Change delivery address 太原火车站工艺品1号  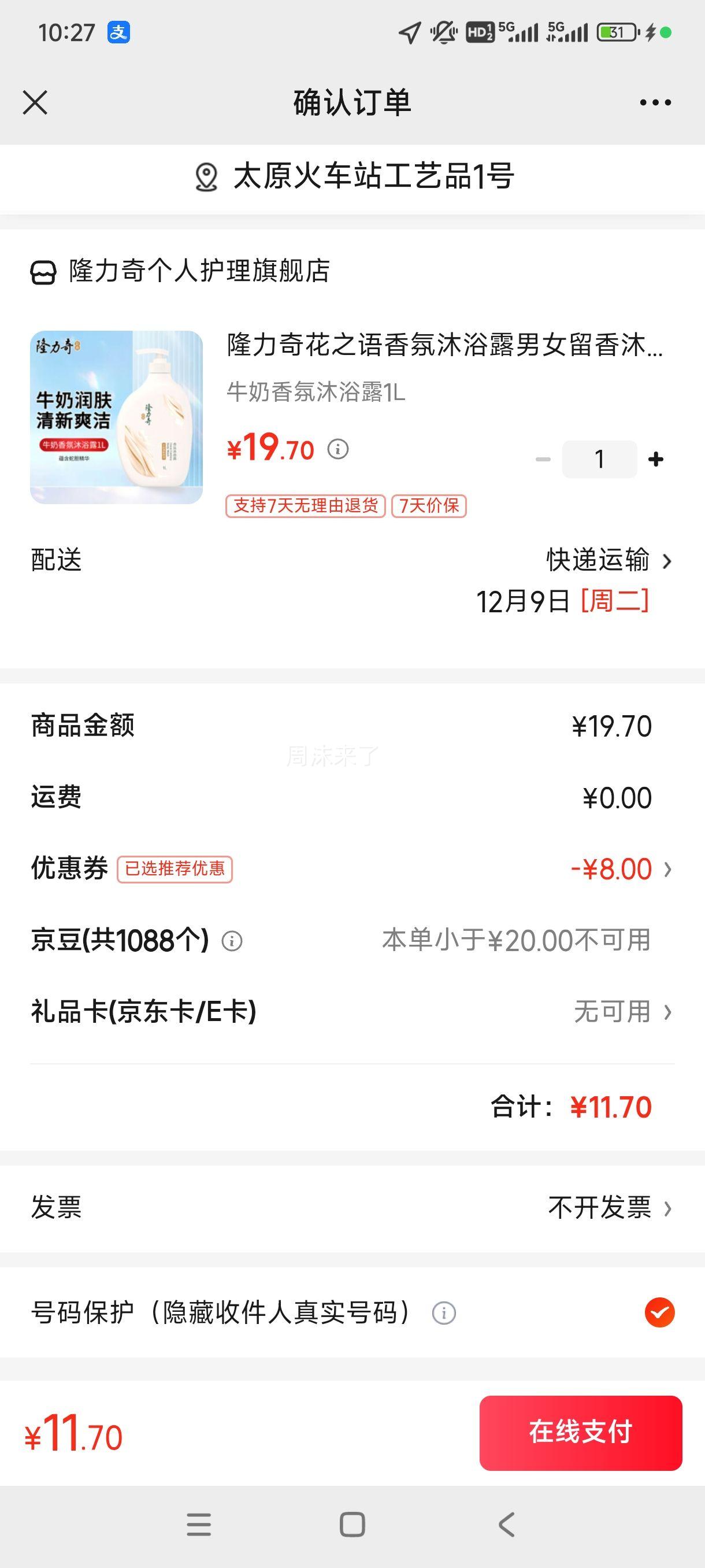click(x=353, y=177)
